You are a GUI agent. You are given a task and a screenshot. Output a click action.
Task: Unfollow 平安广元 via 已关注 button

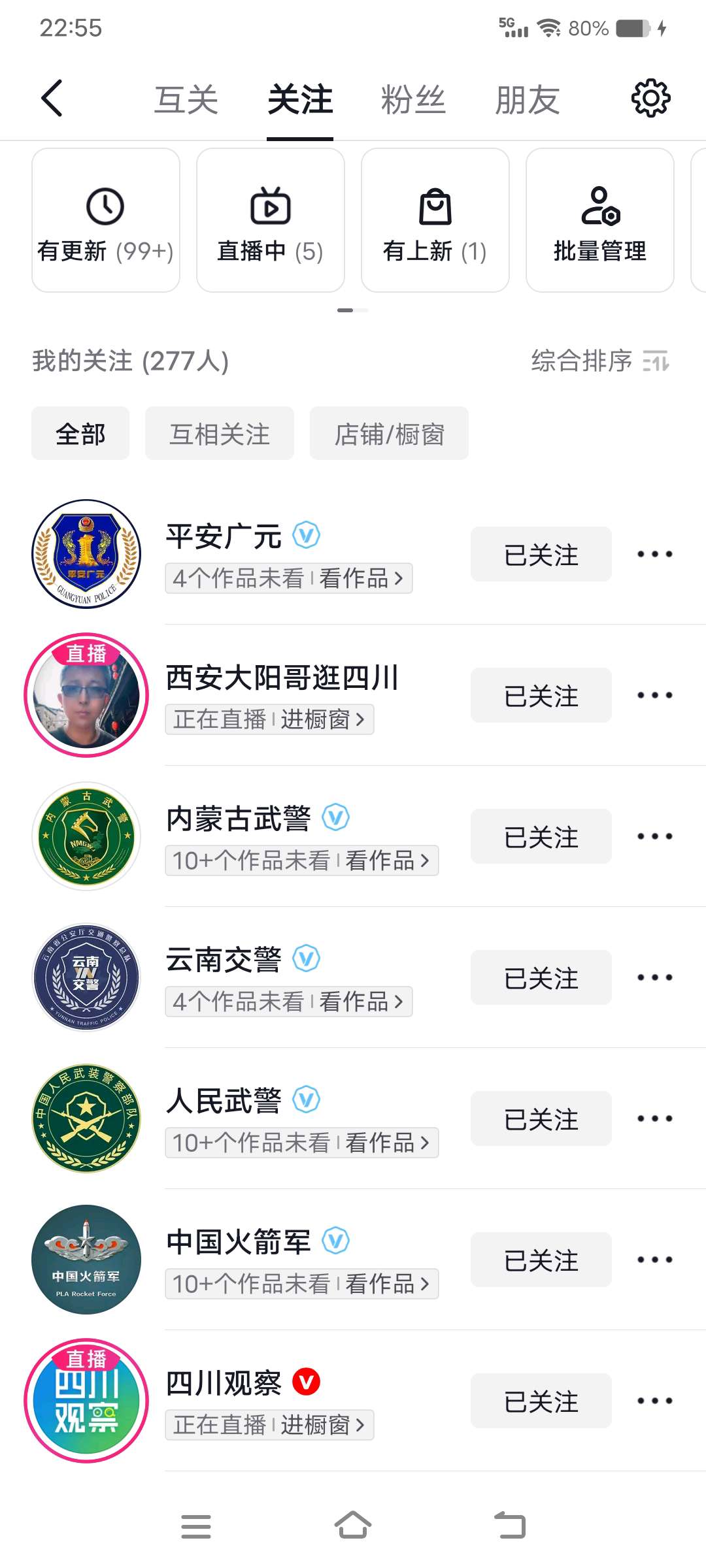[x=541, y=555]
